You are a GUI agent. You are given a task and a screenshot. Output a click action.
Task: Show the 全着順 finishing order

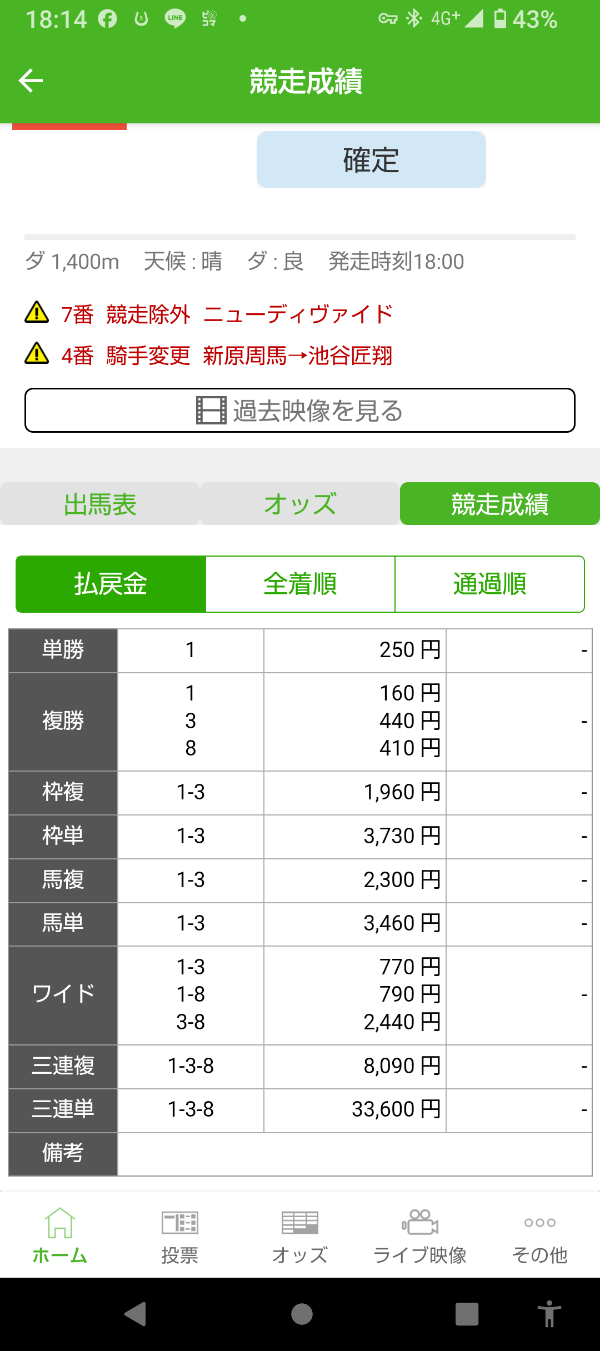[x=300, y=584]
